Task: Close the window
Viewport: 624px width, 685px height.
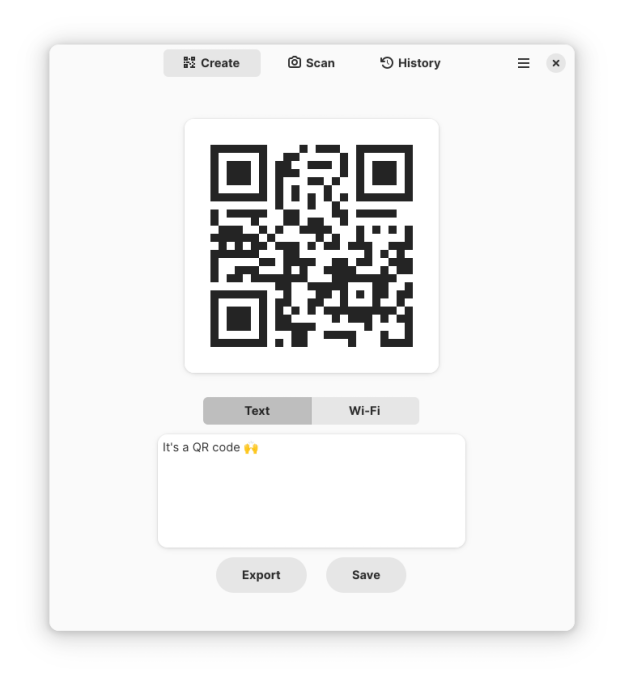Action: click(556, 63)
